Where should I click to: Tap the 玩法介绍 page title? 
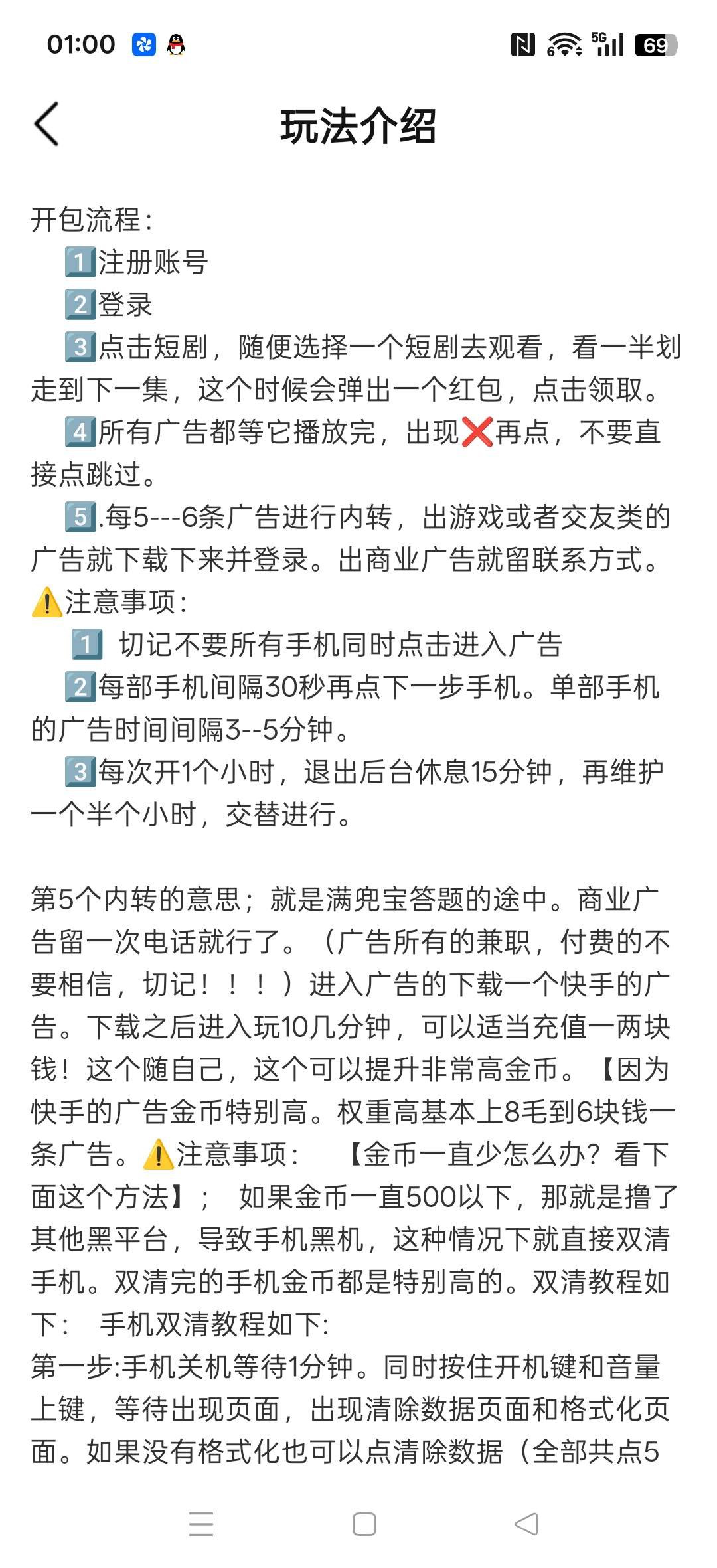tap(358, 126)
